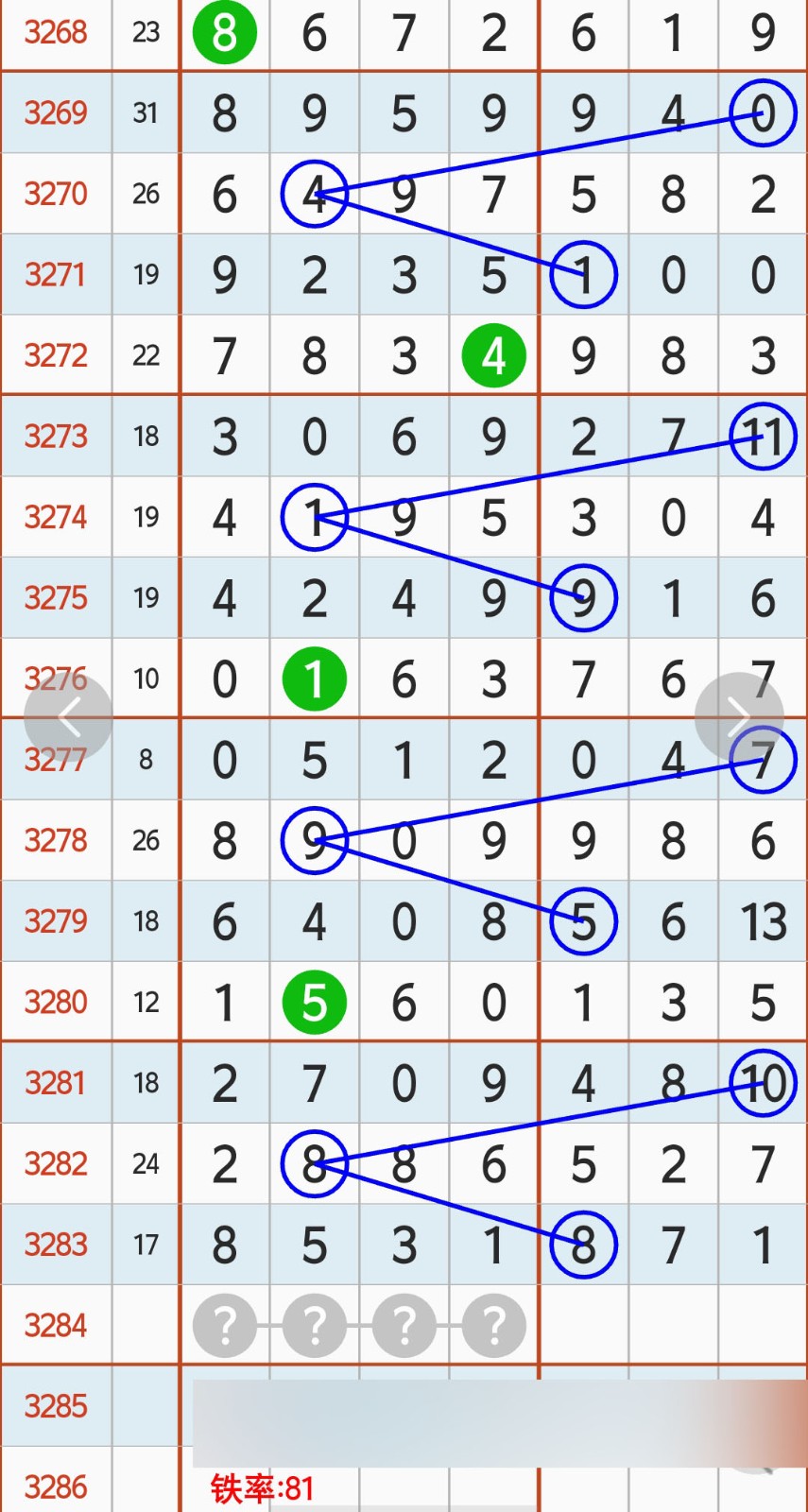Select the circled 8 in row 3283
The width and height of the screenshot is (808, 1512).
(583, 1245)
